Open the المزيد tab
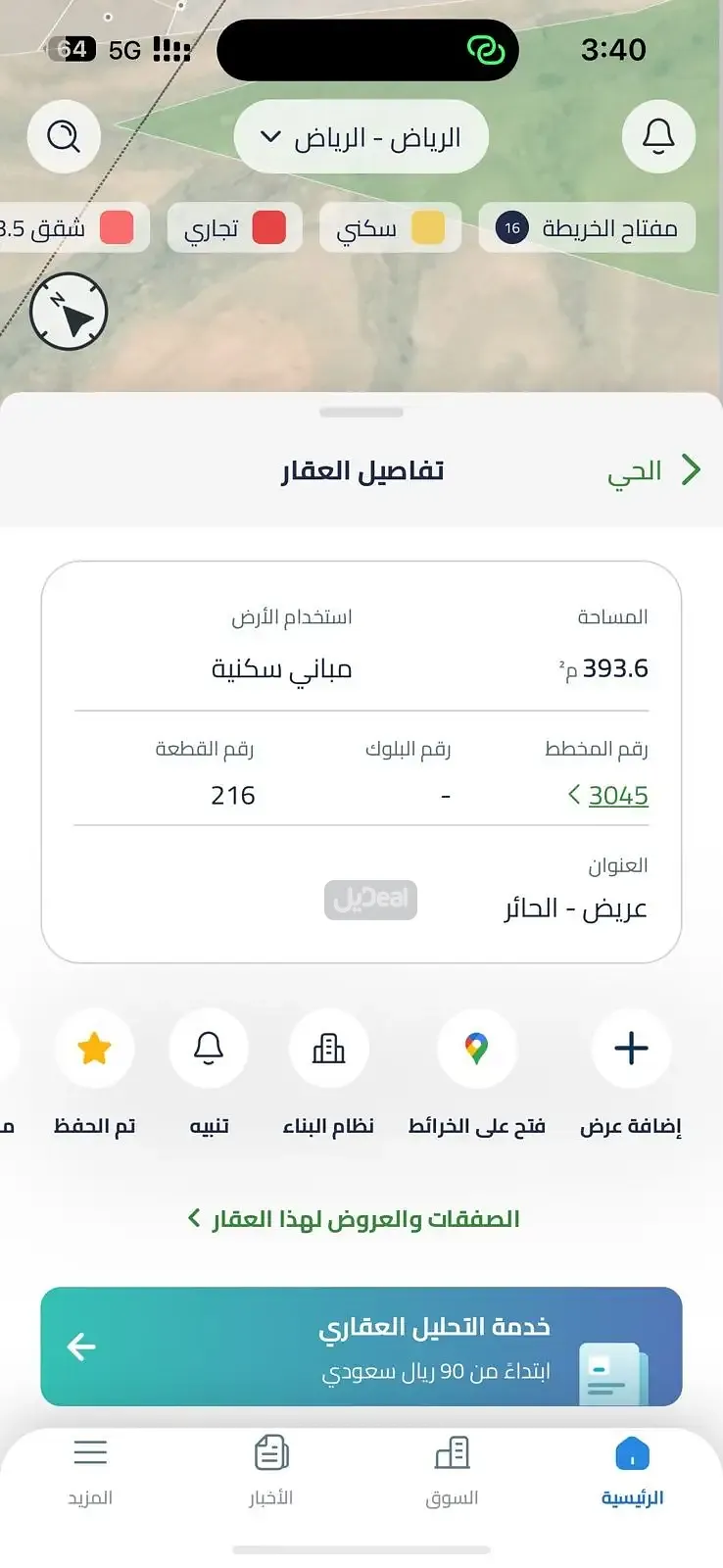 tap(90, 1469)
